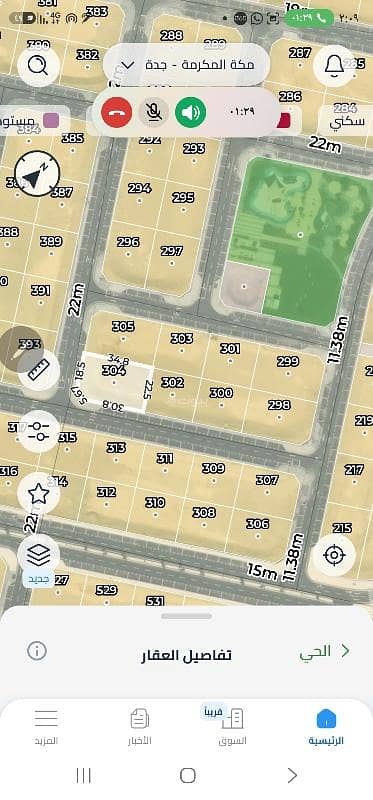Image resolution: width=373 pixels, height=800 pixels.
Task: Mute the microphone in the call bar
Action: [154, 112]
